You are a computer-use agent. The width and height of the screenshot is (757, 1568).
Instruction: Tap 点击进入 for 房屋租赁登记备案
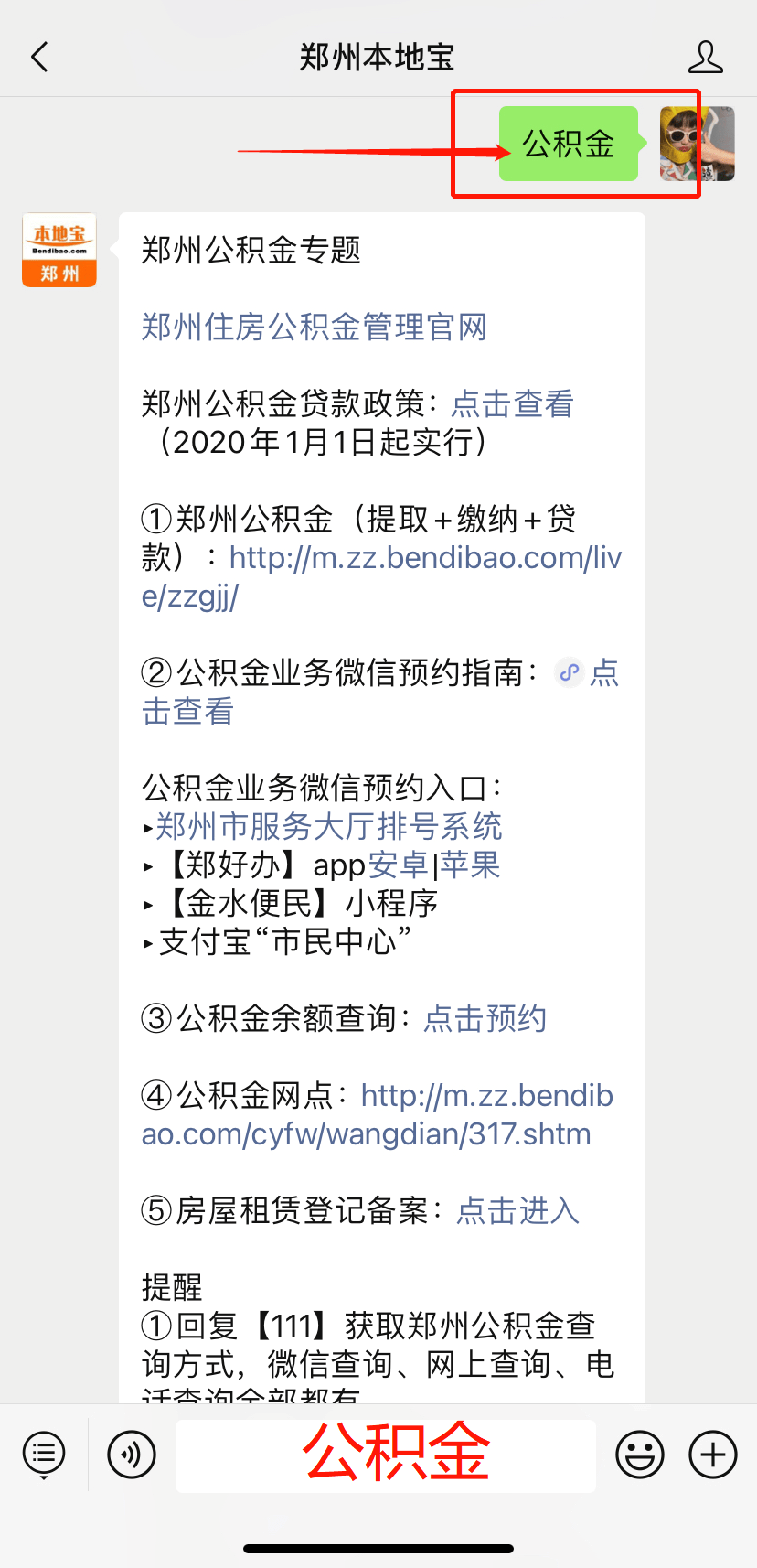tap(517, 1210)
